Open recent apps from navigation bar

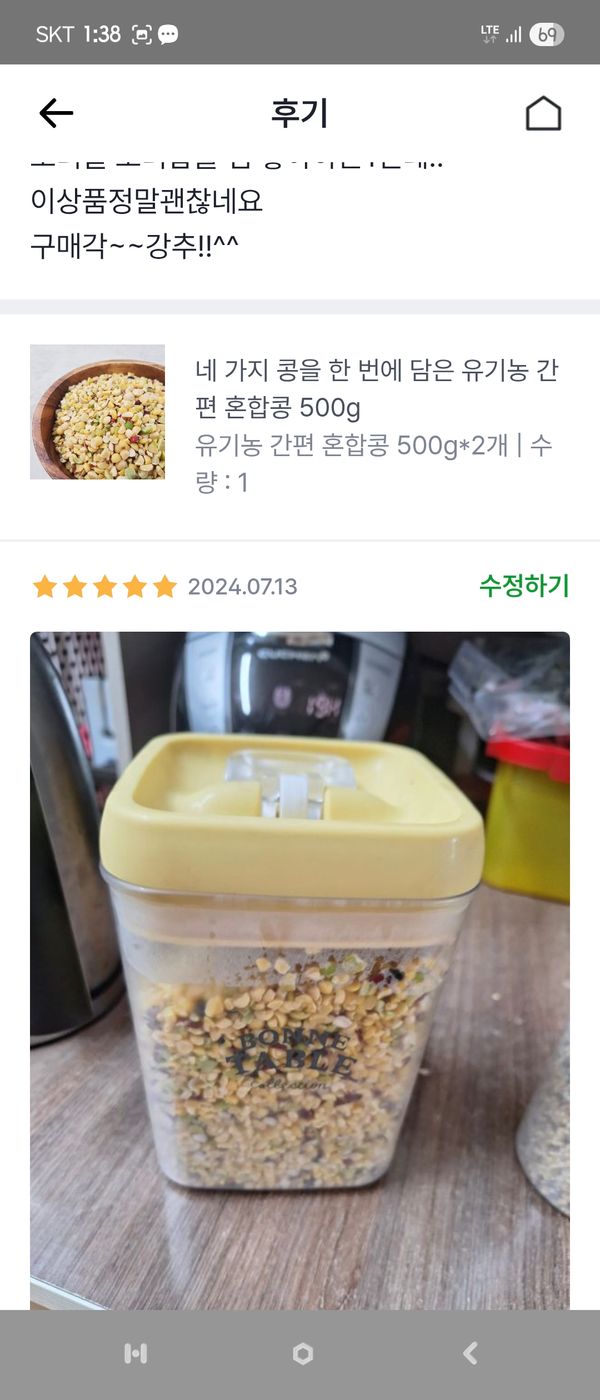coord(135,1354)
